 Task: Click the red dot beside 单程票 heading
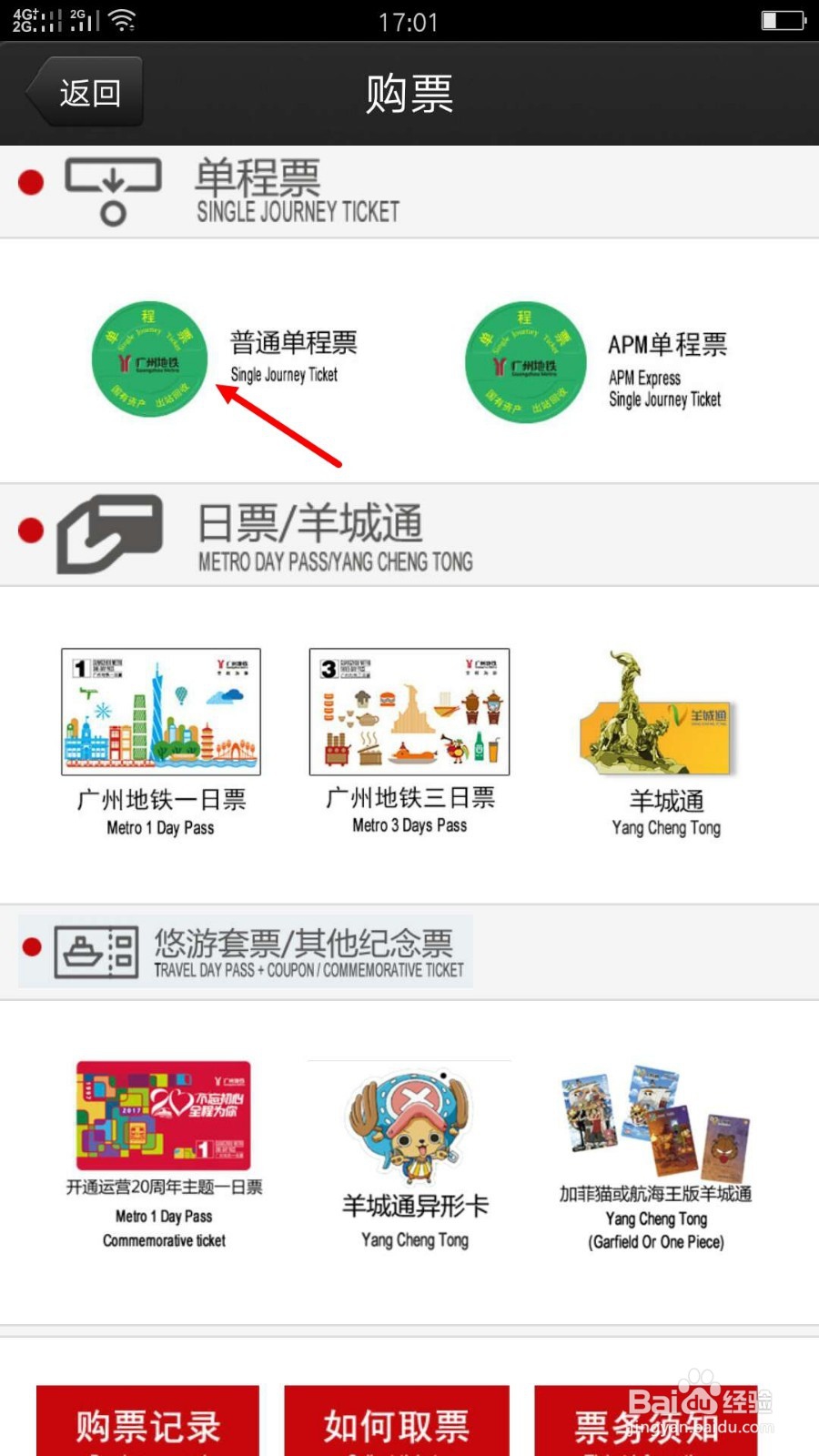point(29,182)
